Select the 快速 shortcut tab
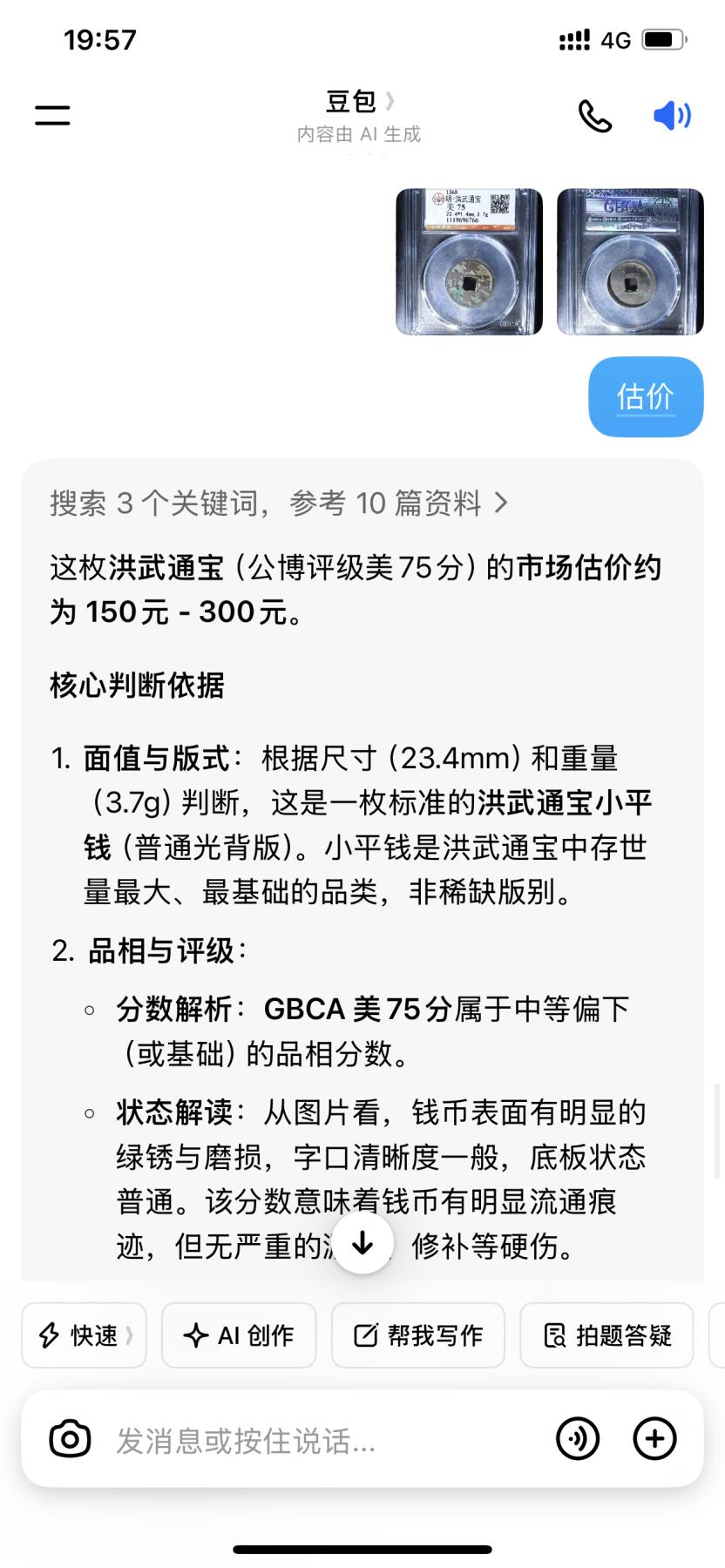725x1568 pixels. [x=84, y=1335]
